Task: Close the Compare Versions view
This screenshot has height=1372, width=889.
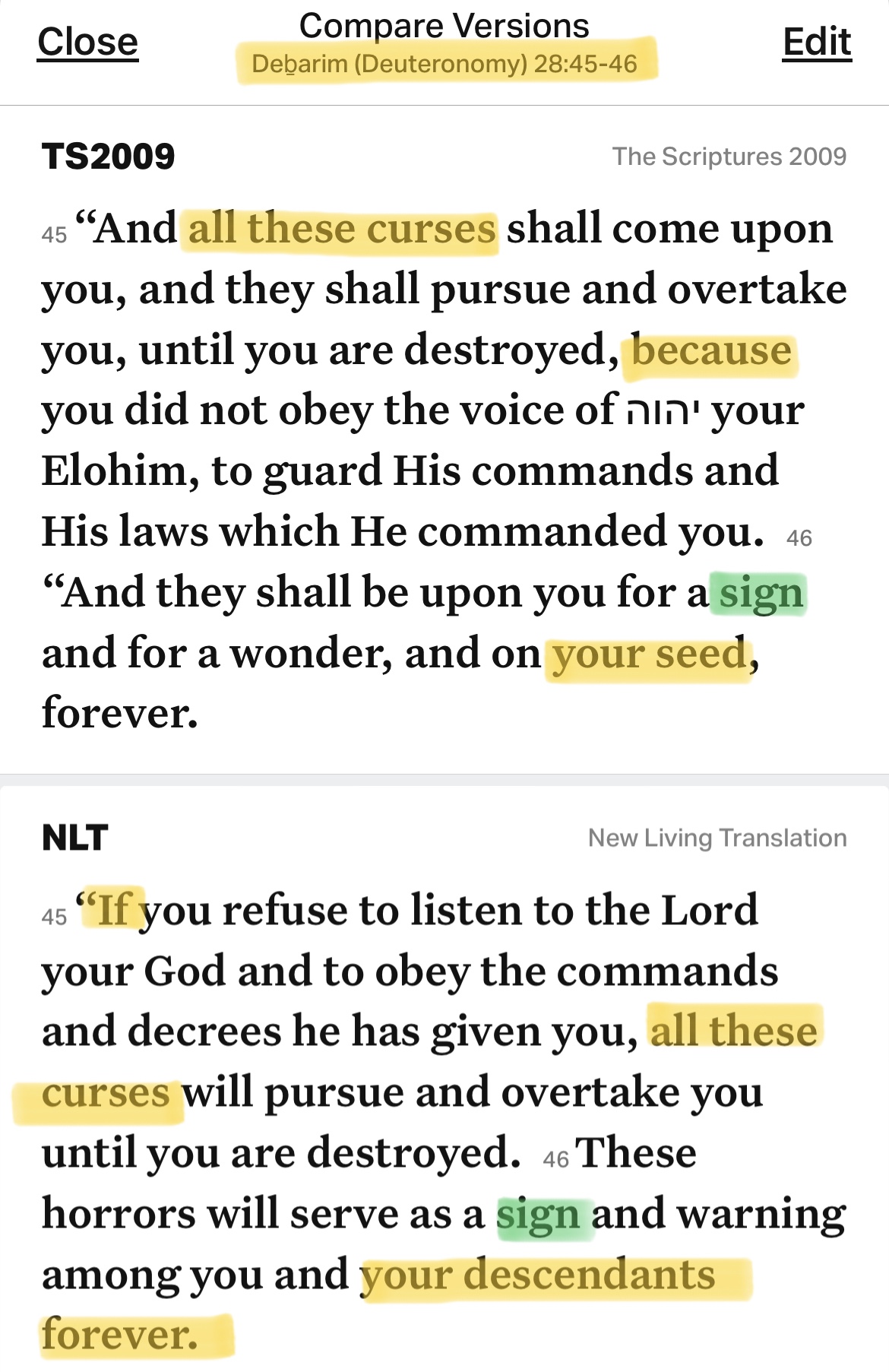Action: [x=87, y=42]
